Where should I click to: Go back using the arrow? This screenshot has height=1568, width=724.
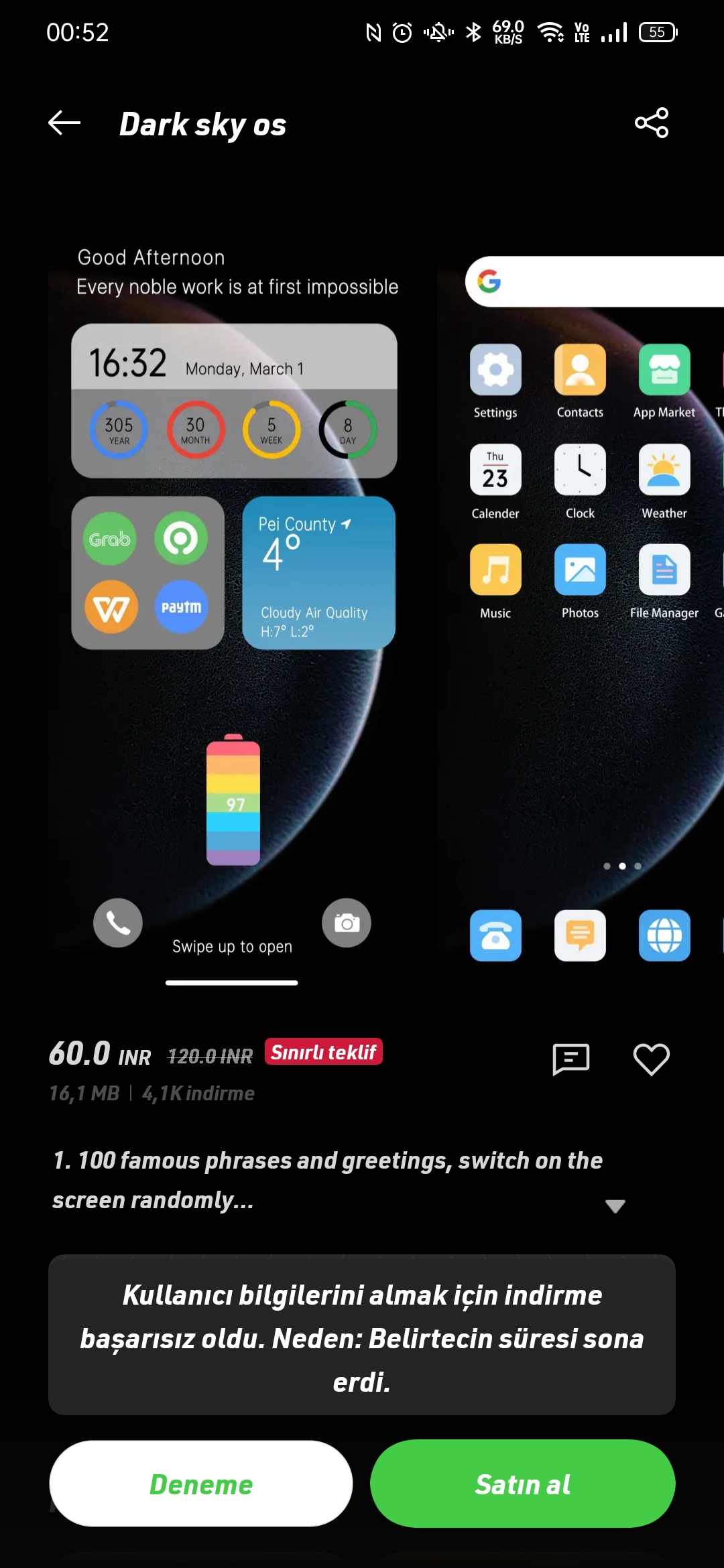pos(64,123)
